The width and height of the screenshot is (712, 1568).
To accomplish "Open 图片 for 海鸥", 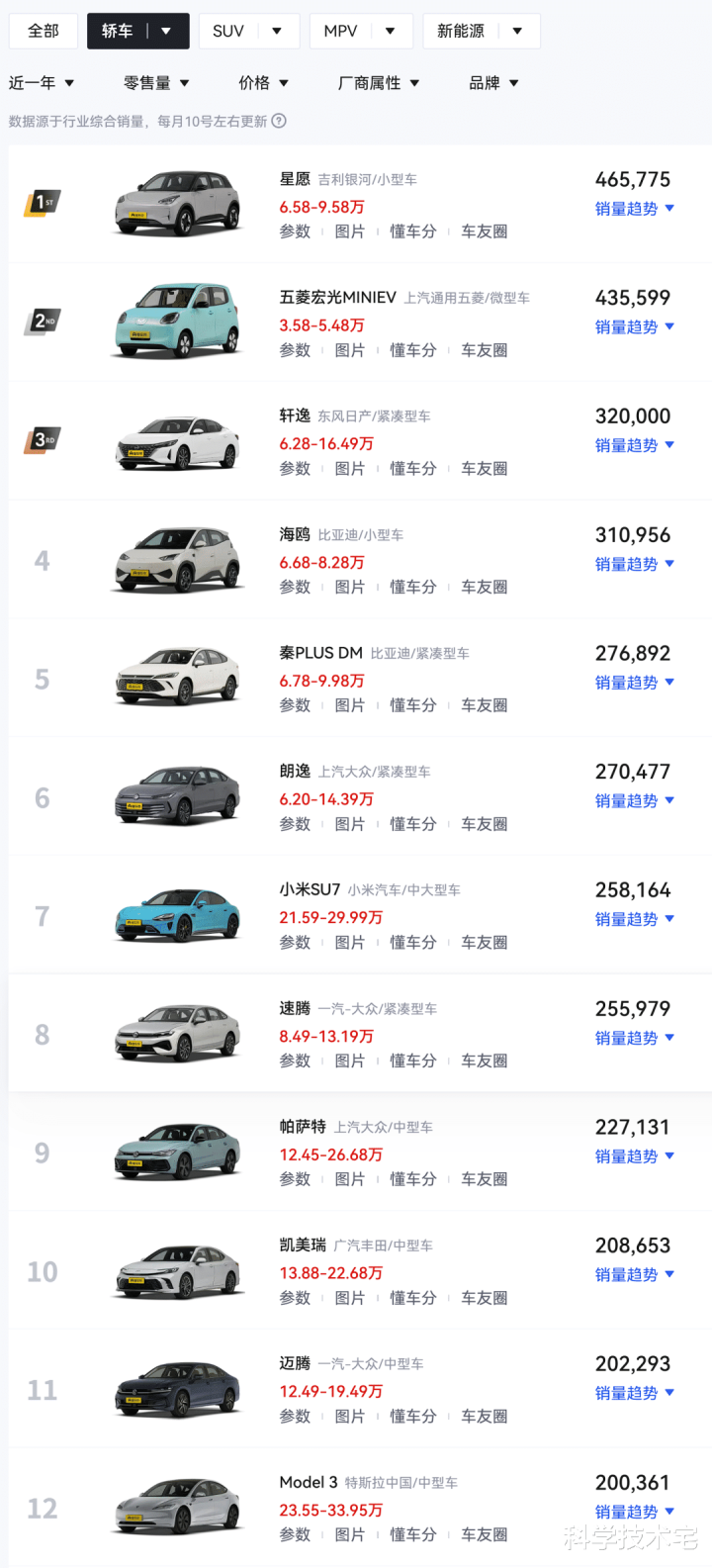I will 349,587.
